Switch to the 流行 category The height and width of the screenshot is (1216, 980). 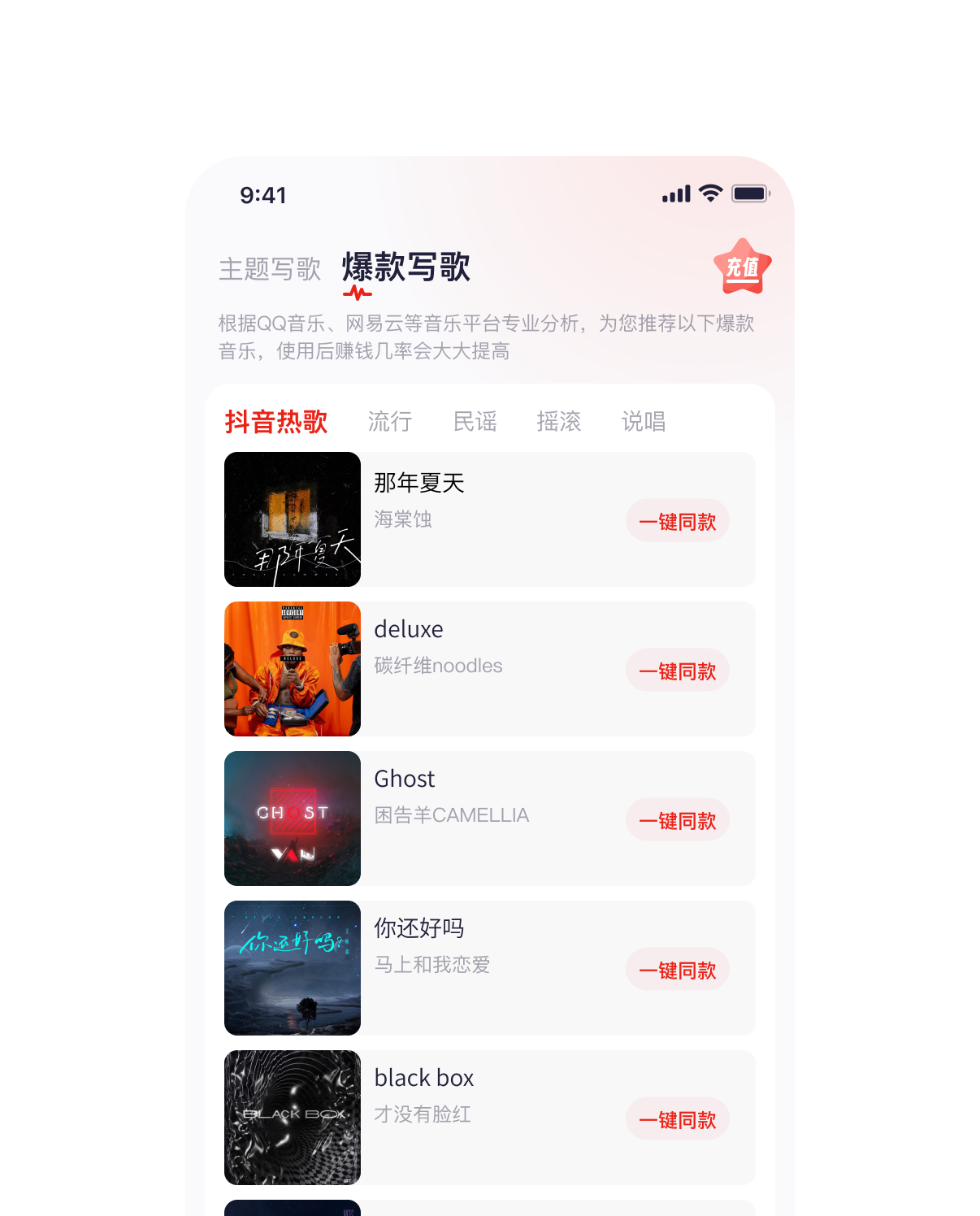click(390, 422)
